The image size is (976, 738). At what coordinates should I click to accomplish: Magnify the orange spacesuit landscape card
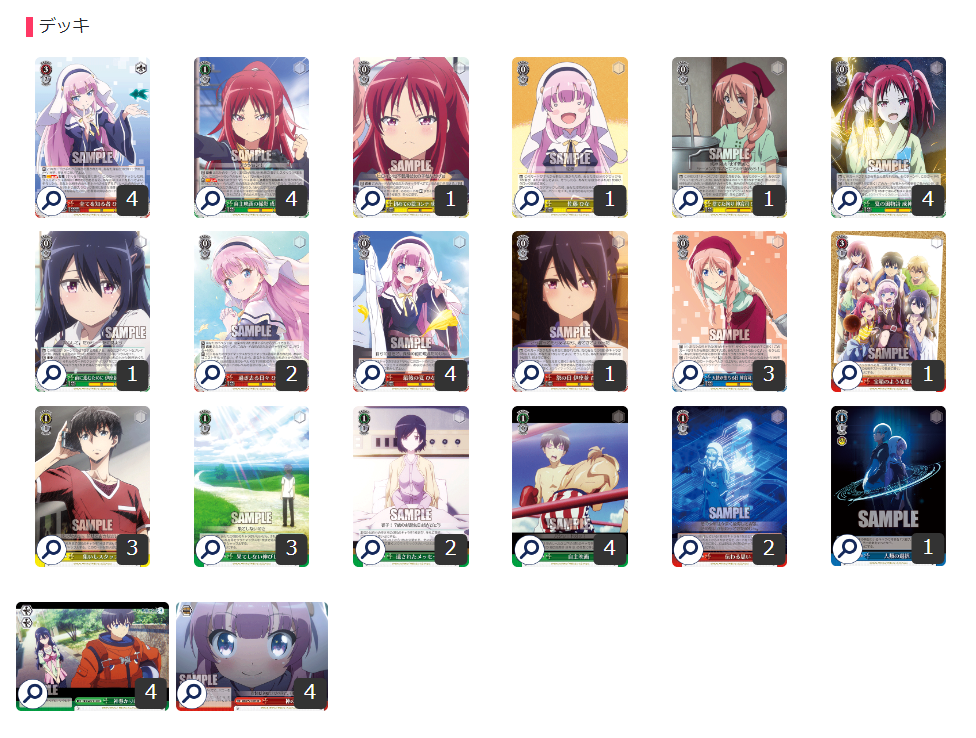(x=32, y=693)
